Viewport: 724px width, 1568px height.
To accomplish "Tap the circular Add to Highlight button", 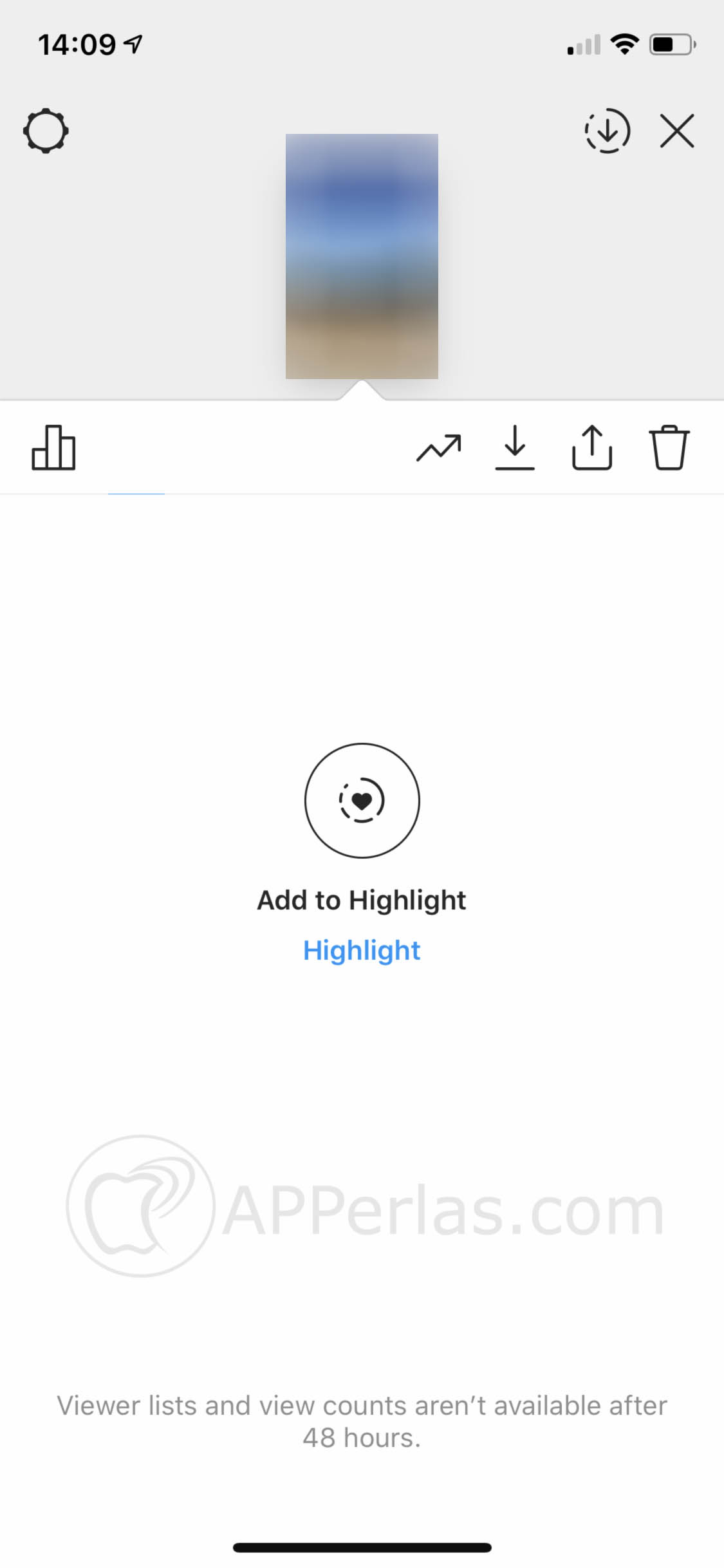I will (x=362, y=801).
